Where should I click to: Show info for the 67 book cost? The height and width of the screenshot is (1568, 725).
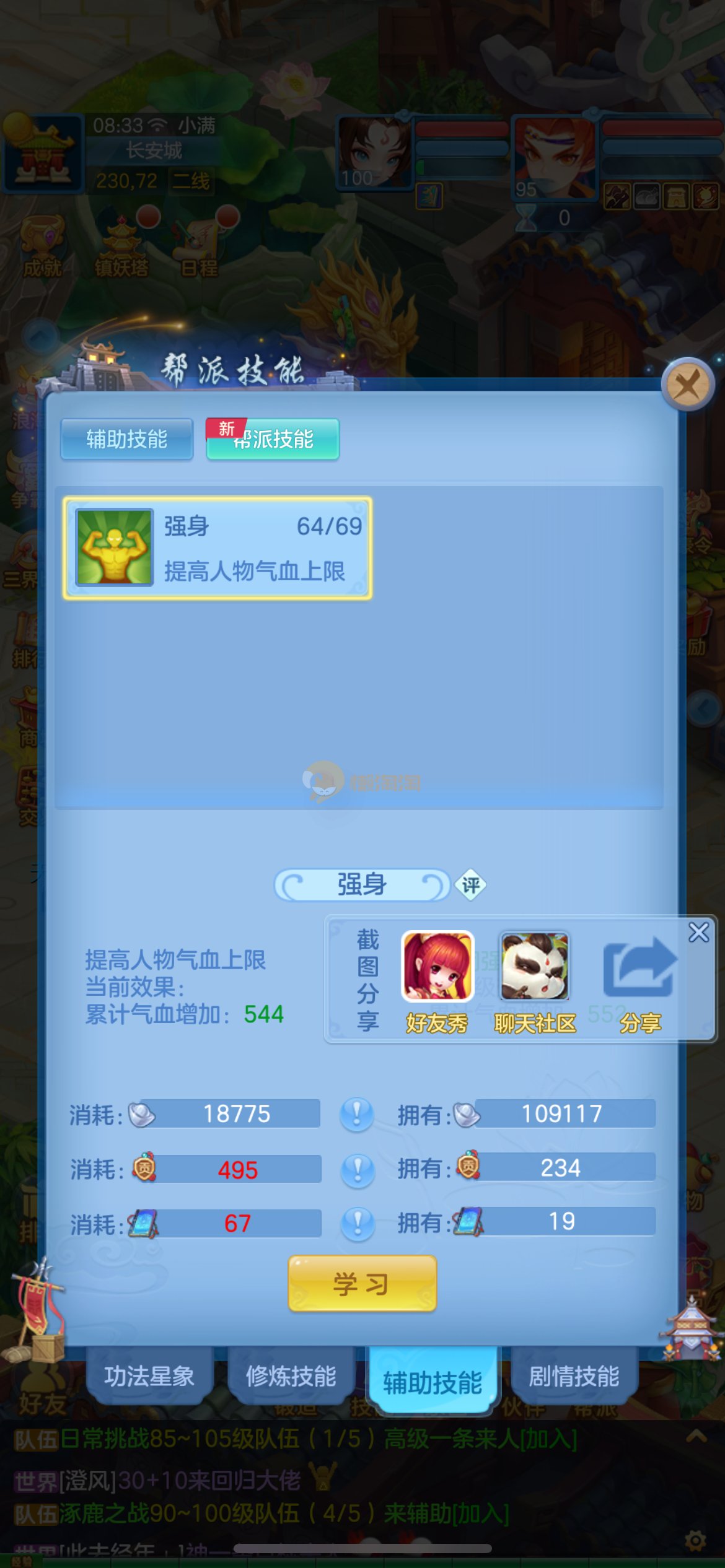tap(358, 1224)
